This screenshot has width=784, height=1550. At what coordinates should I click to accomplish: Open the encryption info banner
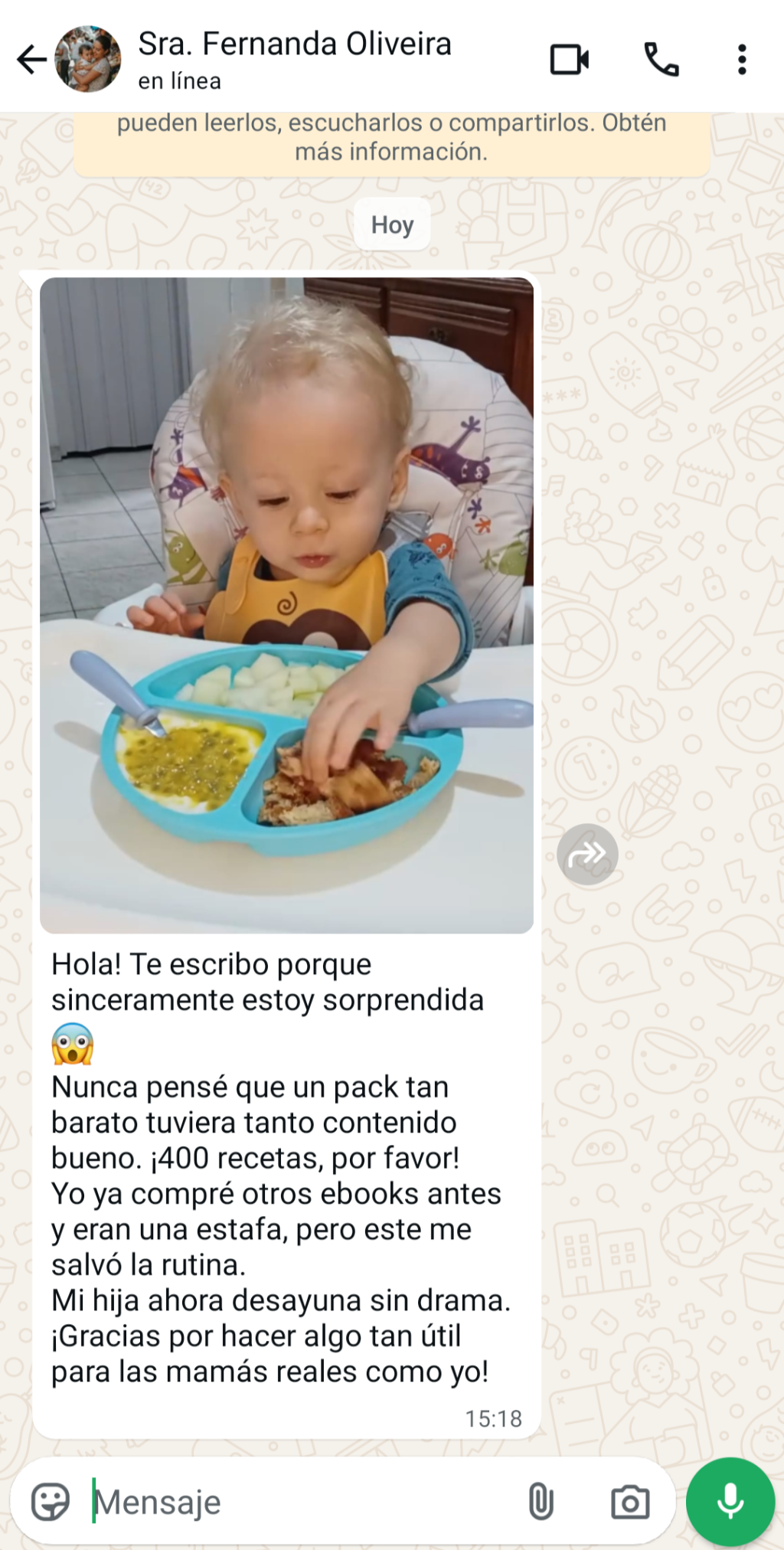click(391, 139)
